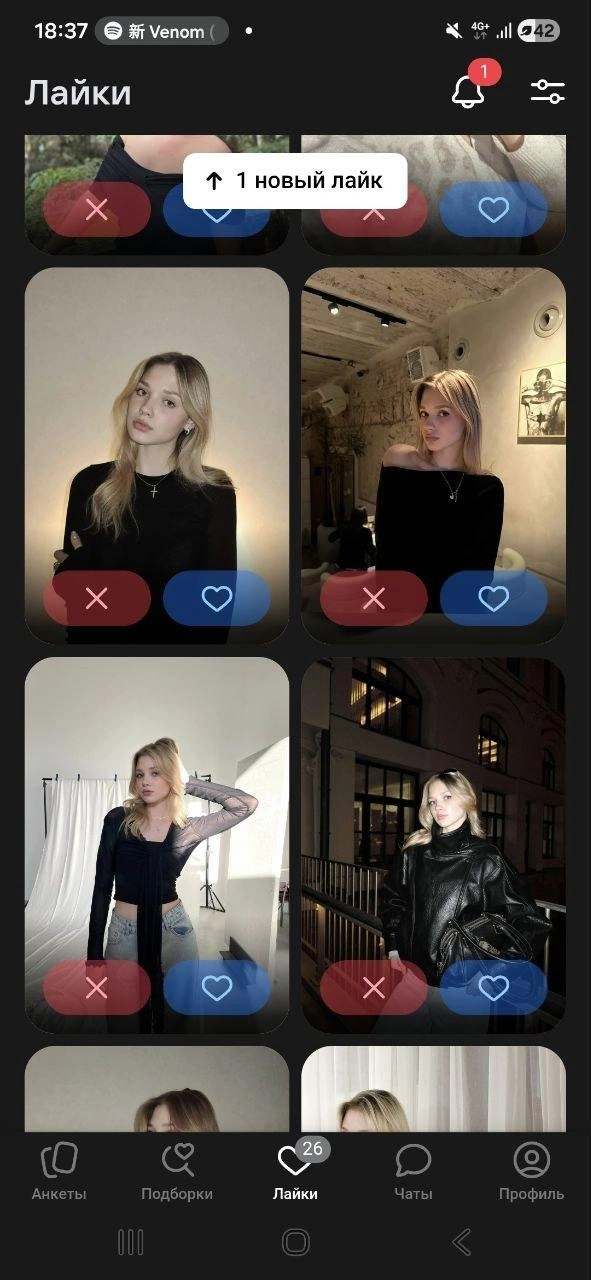Go back with the system back button
This screenshot has height=1280, width=591.
tap(462, 1242)
